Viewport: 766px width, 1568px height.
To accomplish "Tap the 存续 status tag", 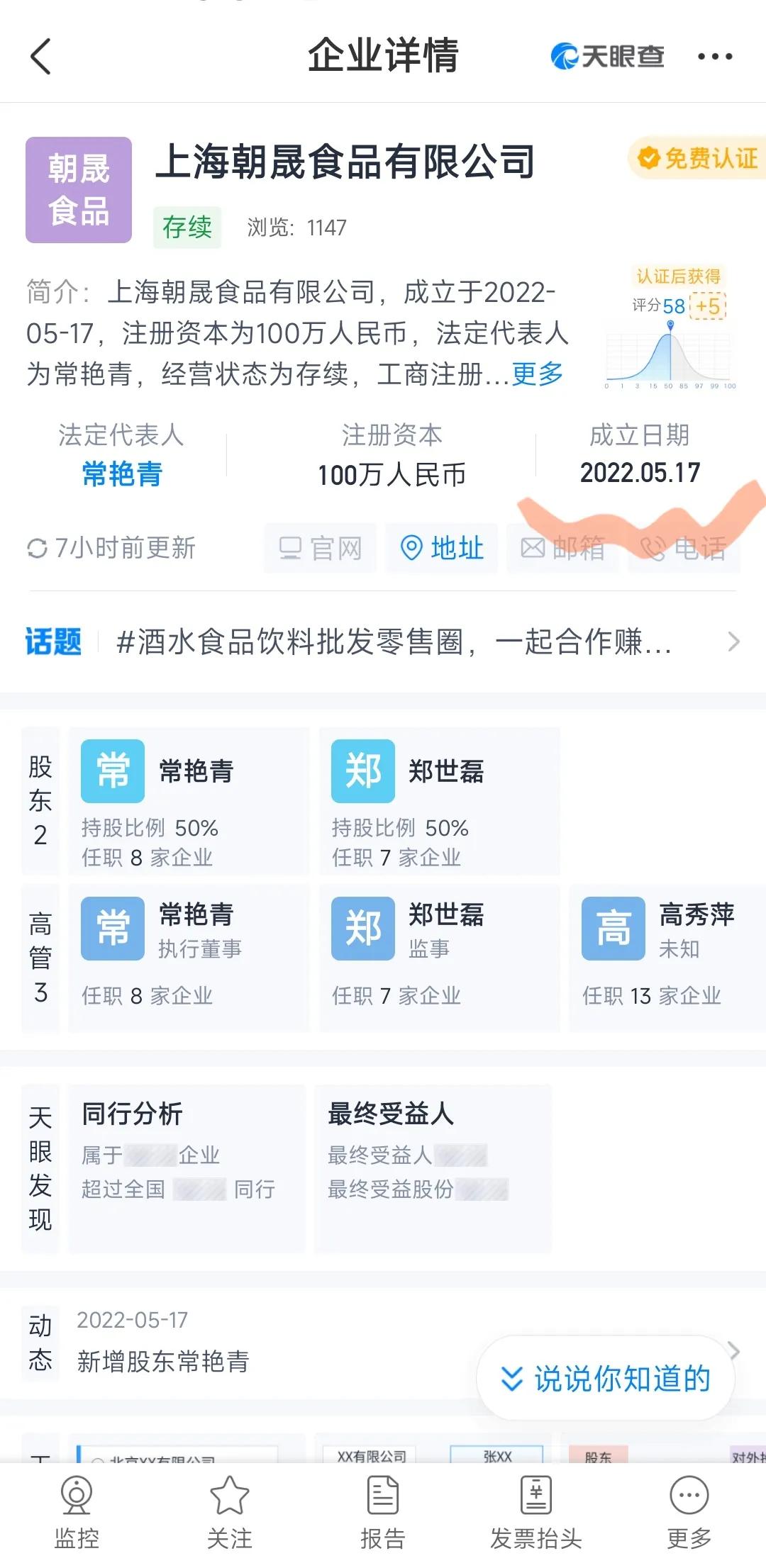I will pyautogui.click(x=187, y=227).
